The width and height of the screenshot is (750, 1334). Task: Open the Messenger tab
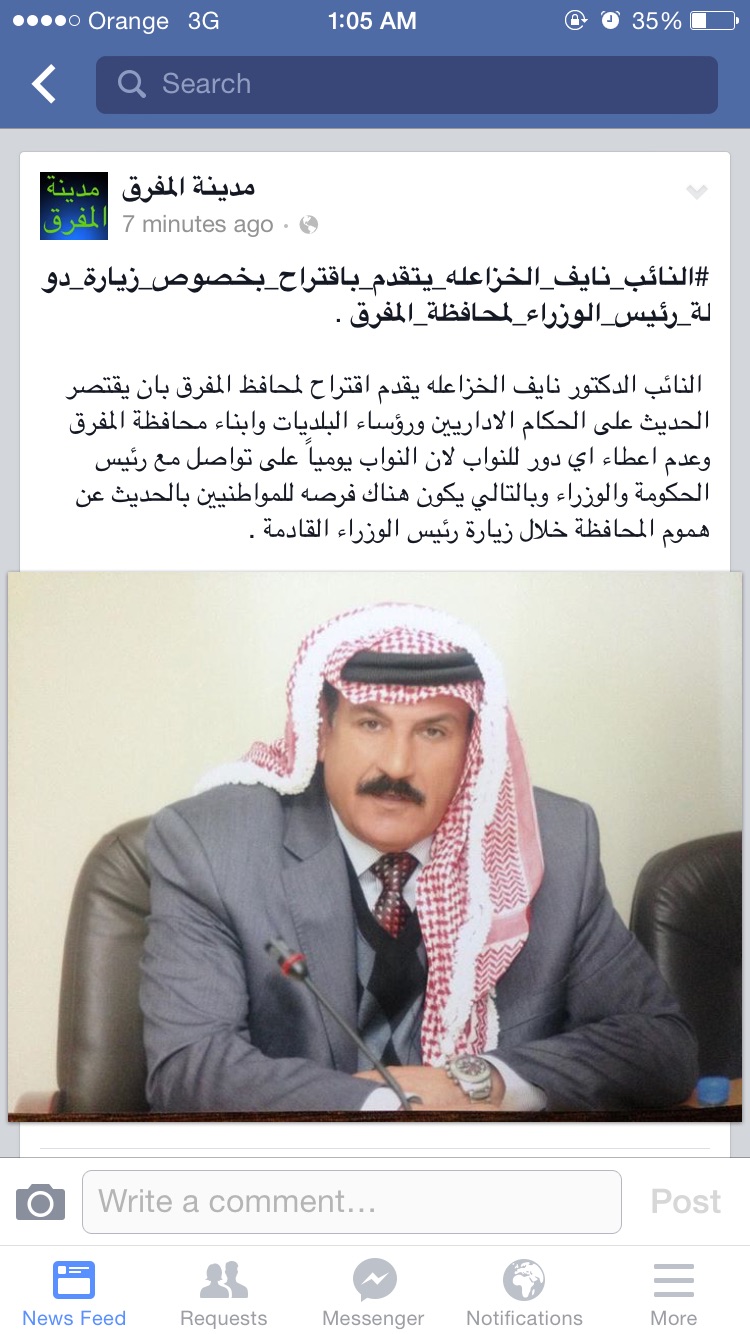click(x=374, y=1292)
